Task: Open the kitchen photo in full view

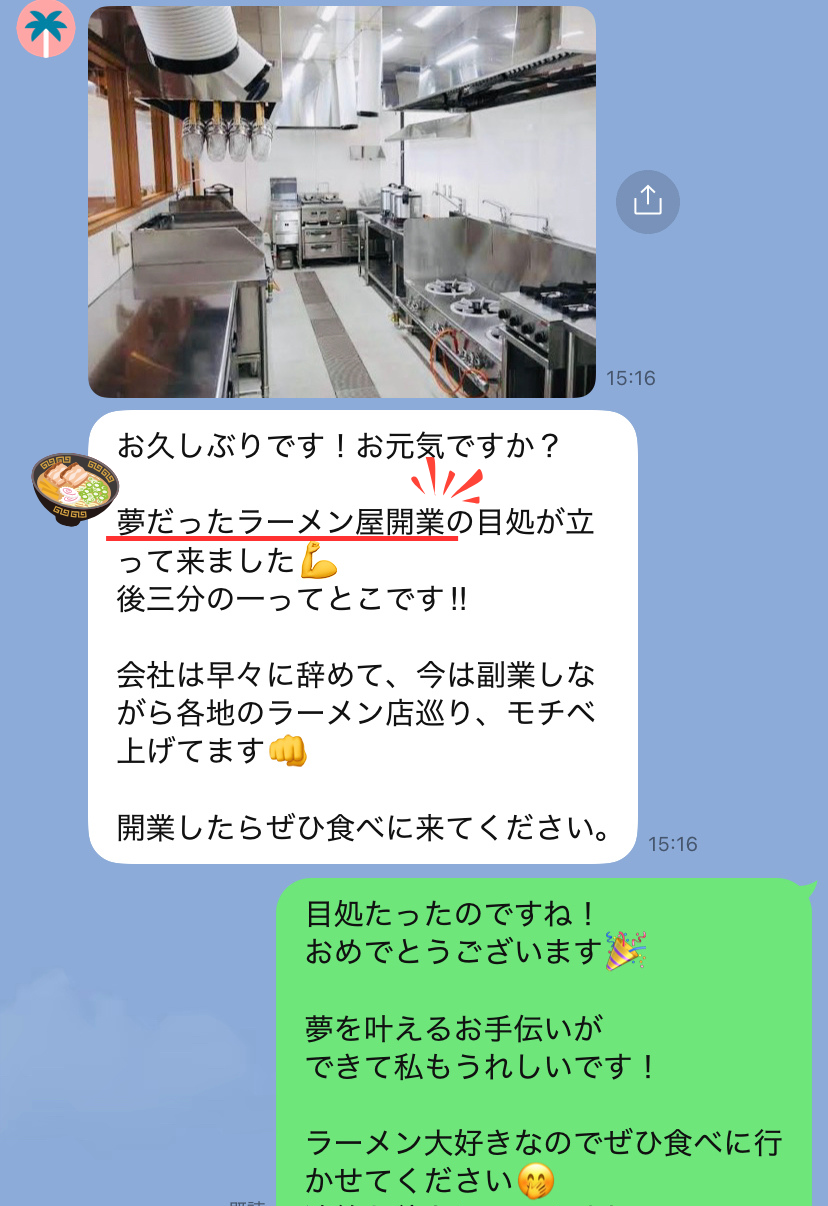Action: (x=341, y=200)
